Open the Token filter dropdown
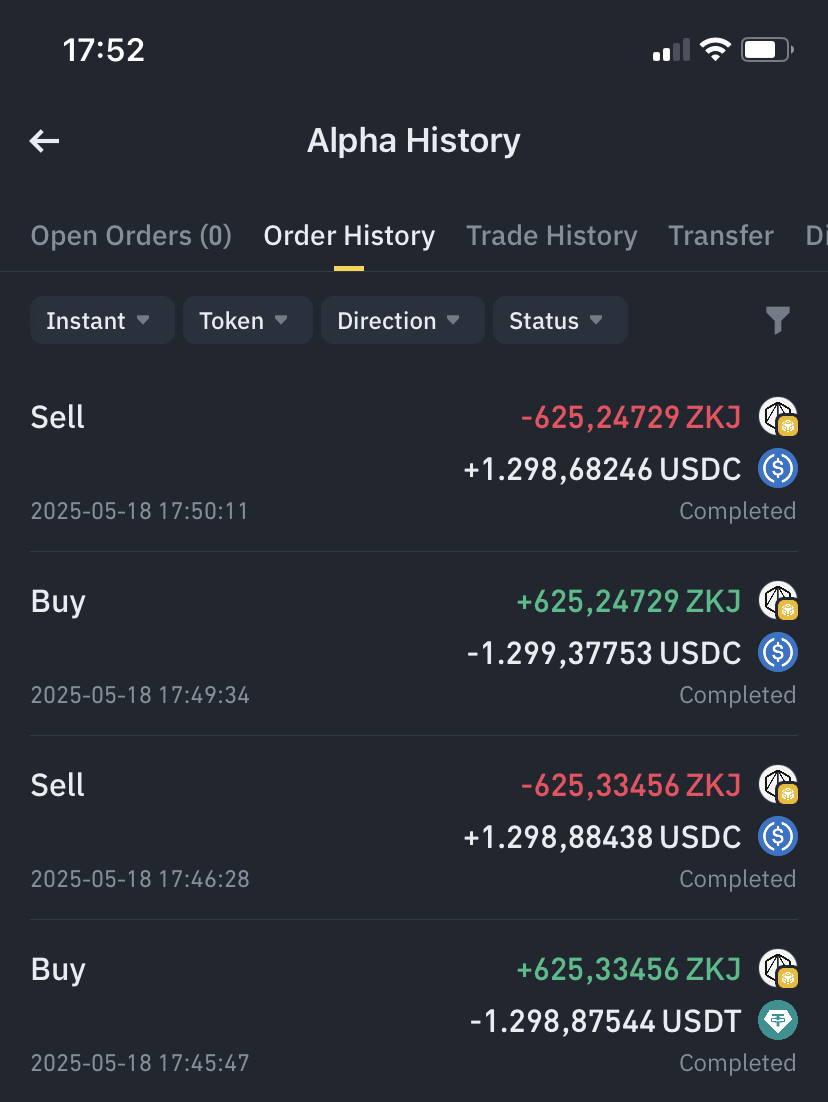This screenshot has width=828, height=1102. point(246,321)
